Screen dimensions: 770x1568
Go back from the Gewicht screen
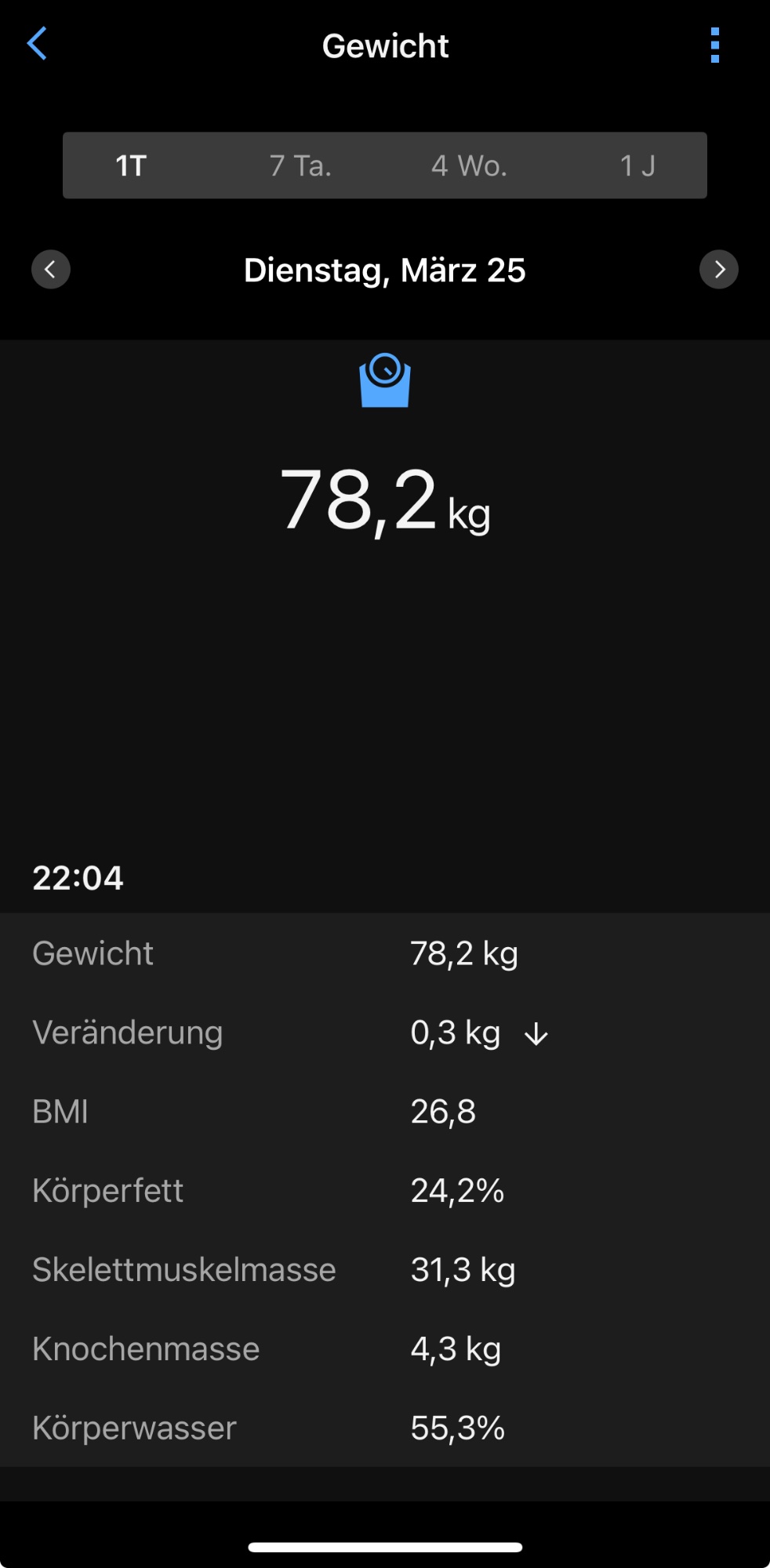tap(37, 44)
